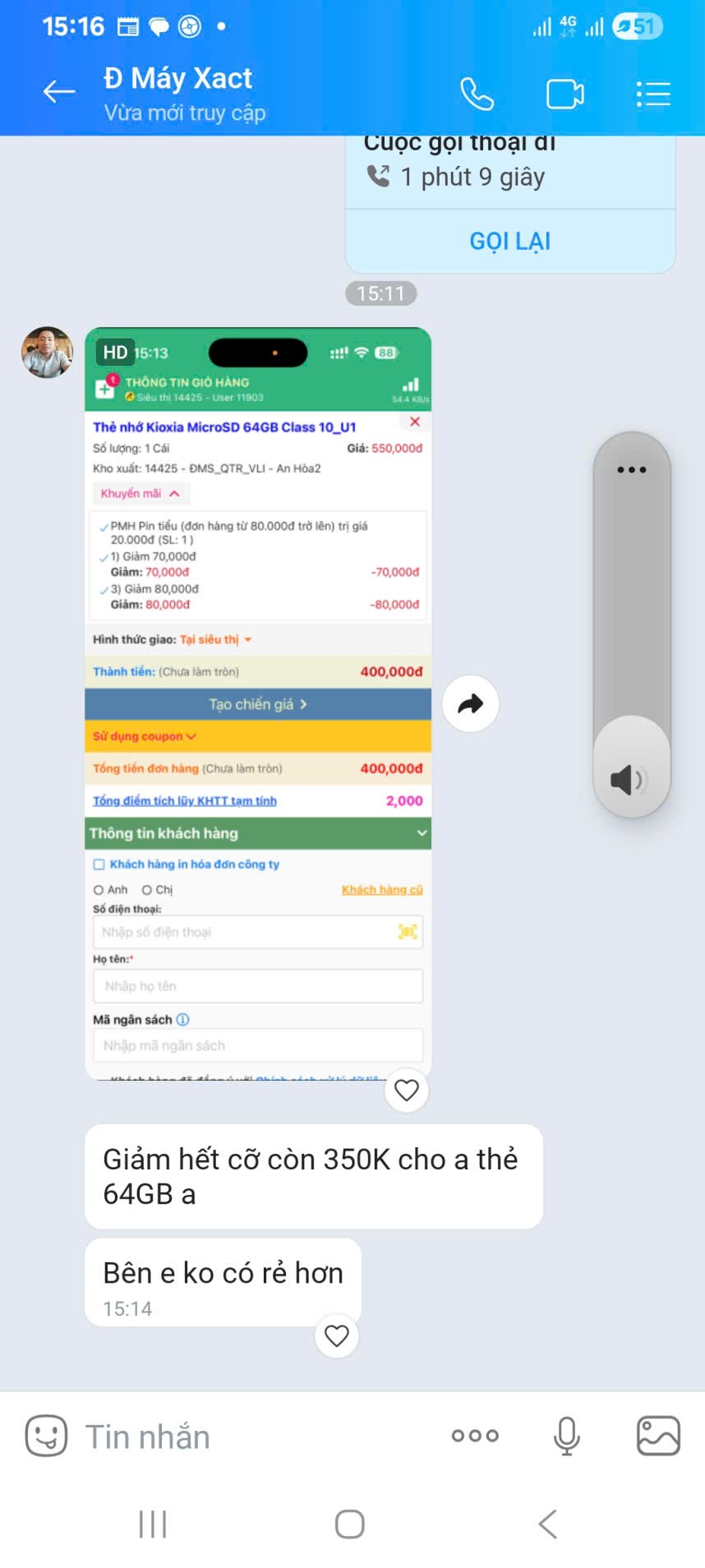
Task: Attach a photo from gallery
Action: (x=658, y=1436)
